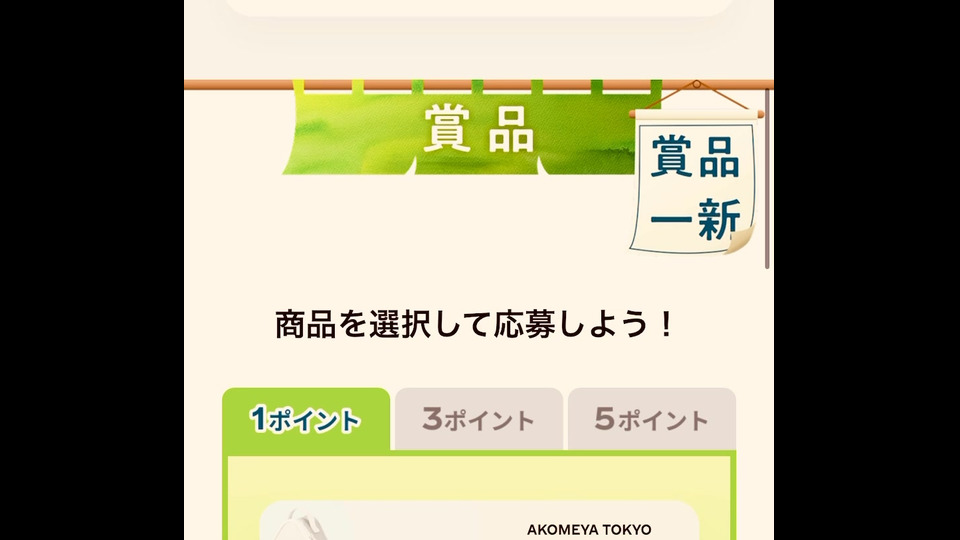Screen dimensions: 960x540
Task: Select the 1ポイント tab
Action: [x=306, y=420]
